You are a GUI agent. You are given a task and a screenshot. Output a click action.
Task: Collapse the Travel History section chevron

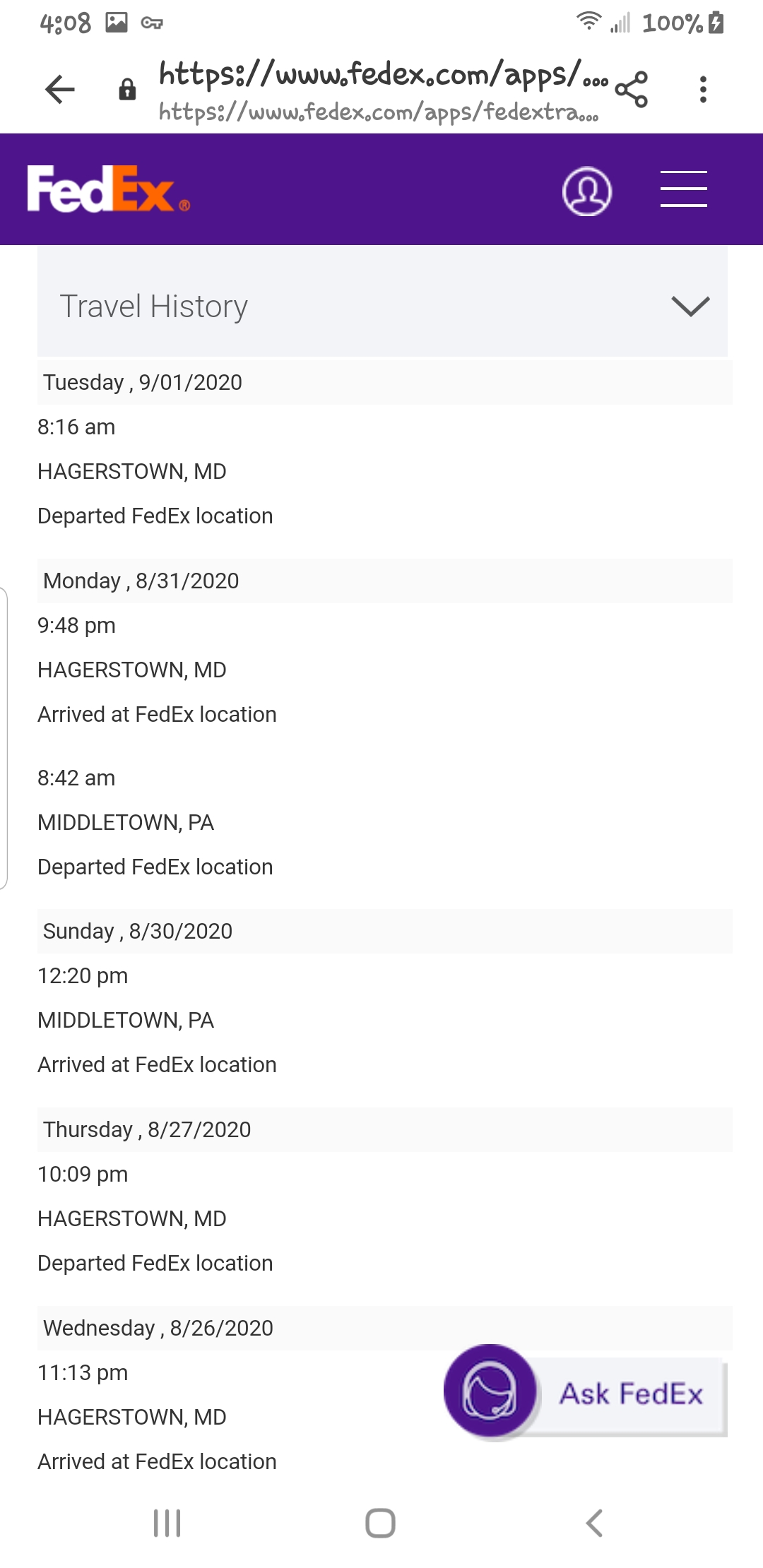pos(689,306)
